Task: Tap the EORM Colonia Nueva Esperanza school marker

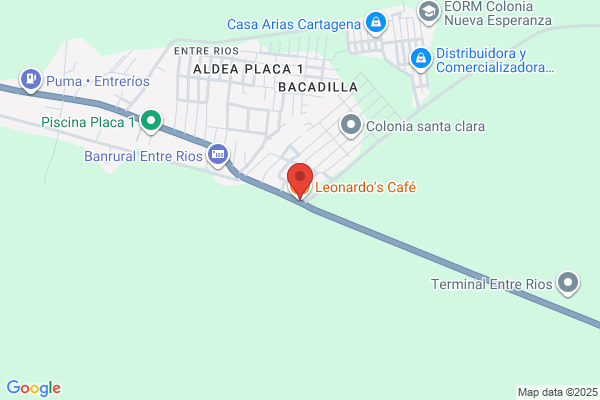Action: pyautogui.click(x=429, y=12)
